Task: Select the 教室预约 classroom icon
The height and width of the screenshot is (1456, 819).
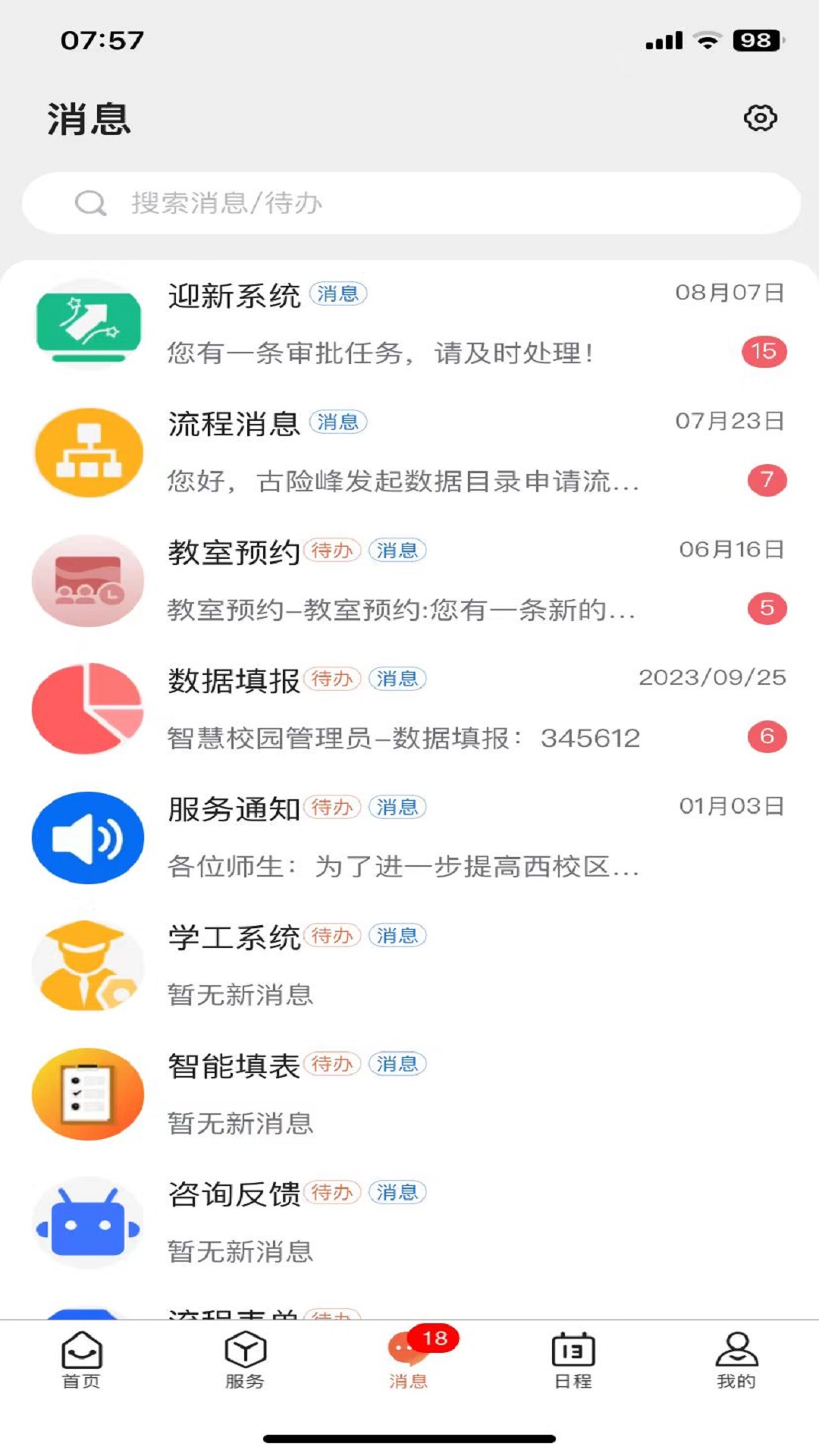Action: pos(87,580)
